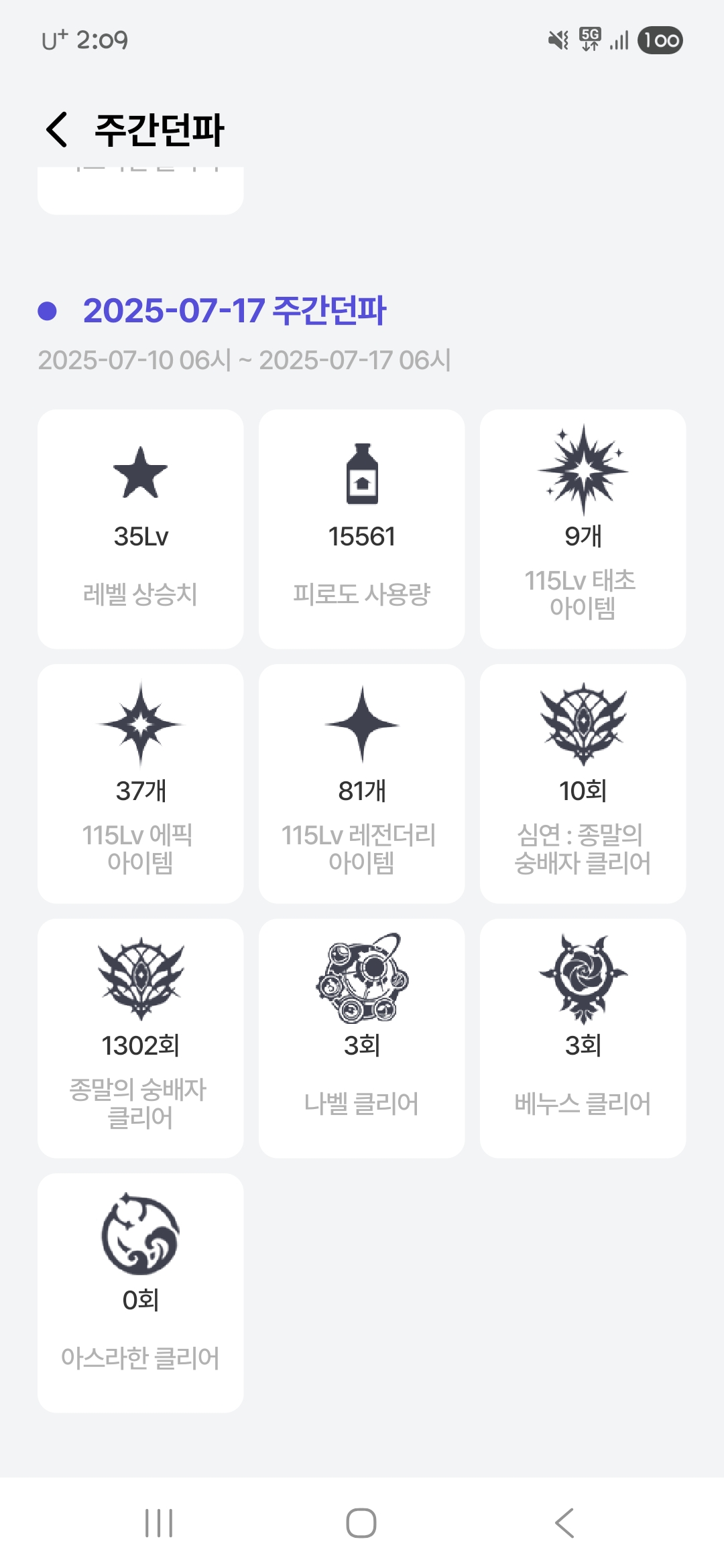The width and height of the screenshot is (724, 1568).
Task: Open the recent apps view
Action: tap(159, 1523)
